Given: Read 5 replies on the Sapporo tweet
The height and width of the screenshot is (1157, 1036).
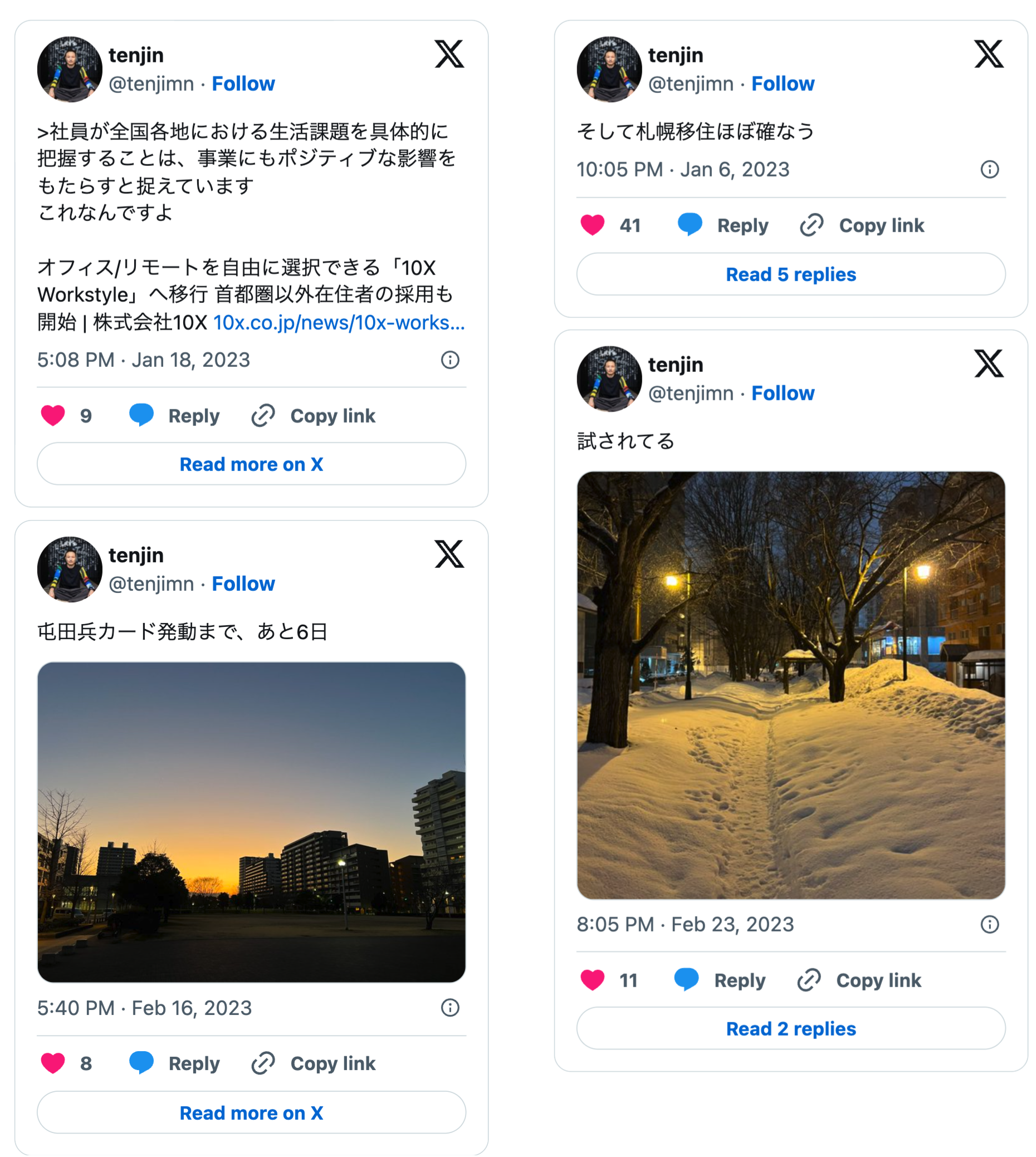Looking at the screenshot, I should pyautogui.click(x=791, y=274).
